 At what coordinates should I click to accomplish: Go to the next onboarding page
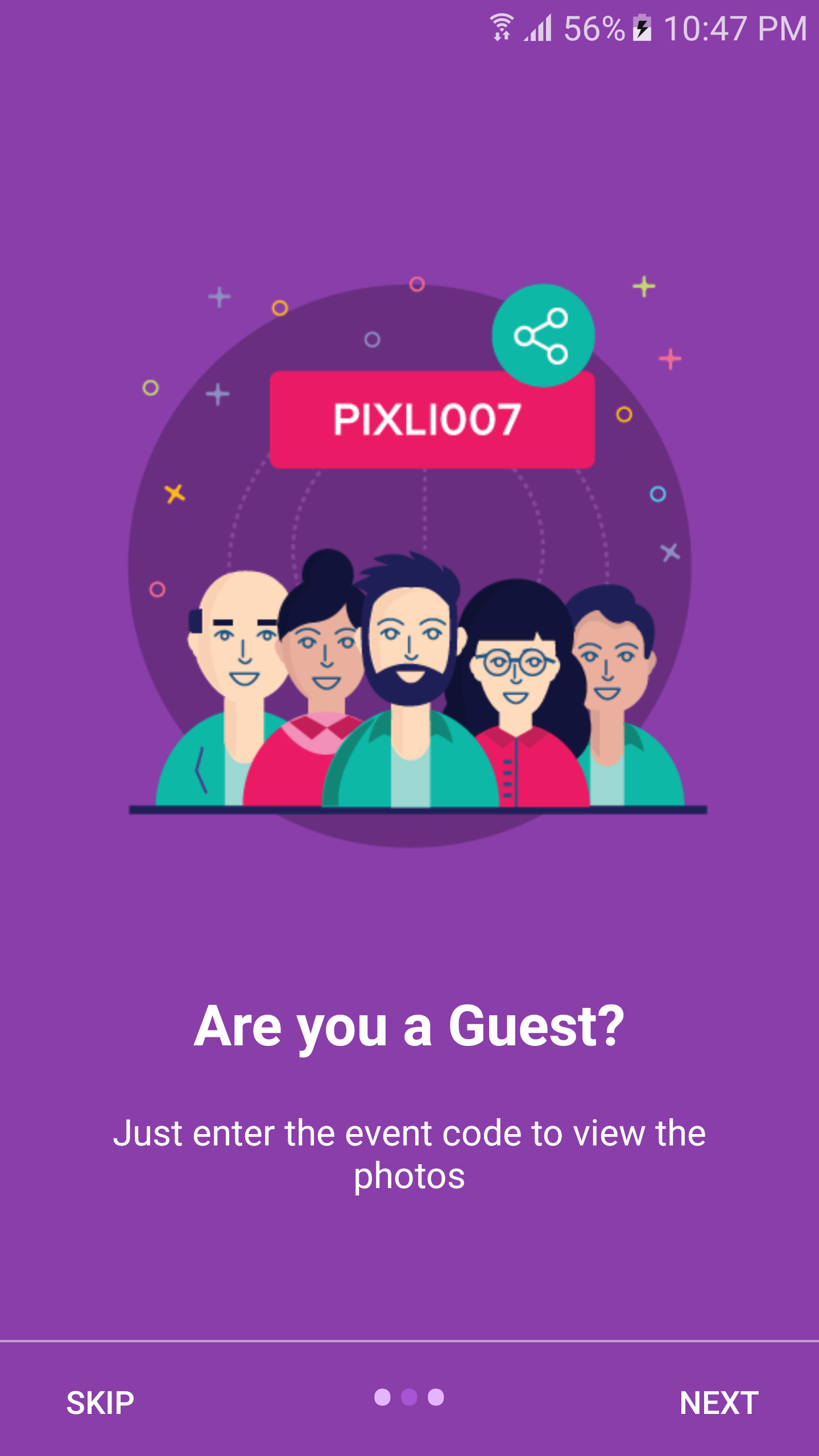click(719, 1403)
